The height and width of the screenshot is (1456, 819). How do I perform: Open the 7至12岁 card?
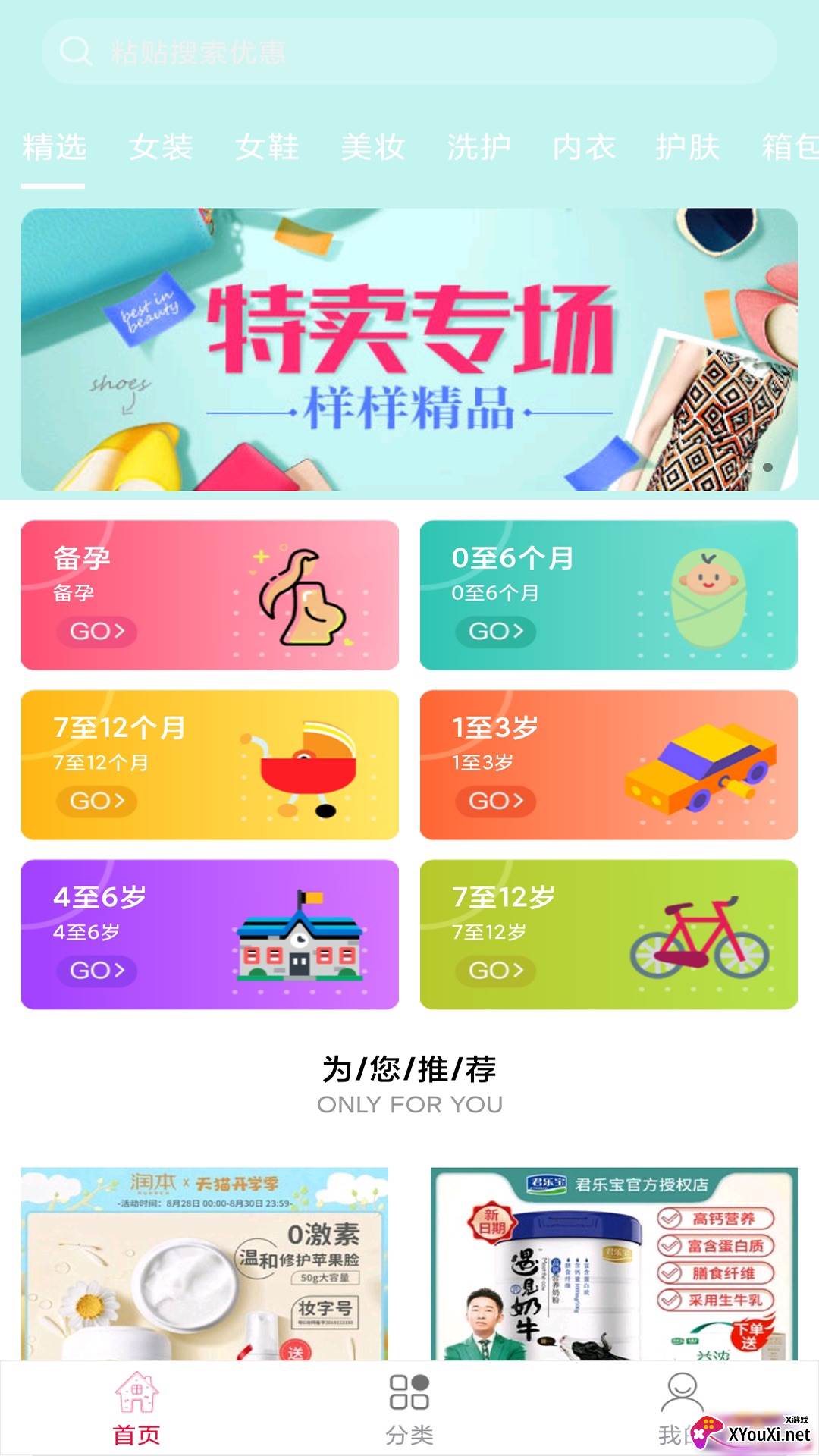609,935
